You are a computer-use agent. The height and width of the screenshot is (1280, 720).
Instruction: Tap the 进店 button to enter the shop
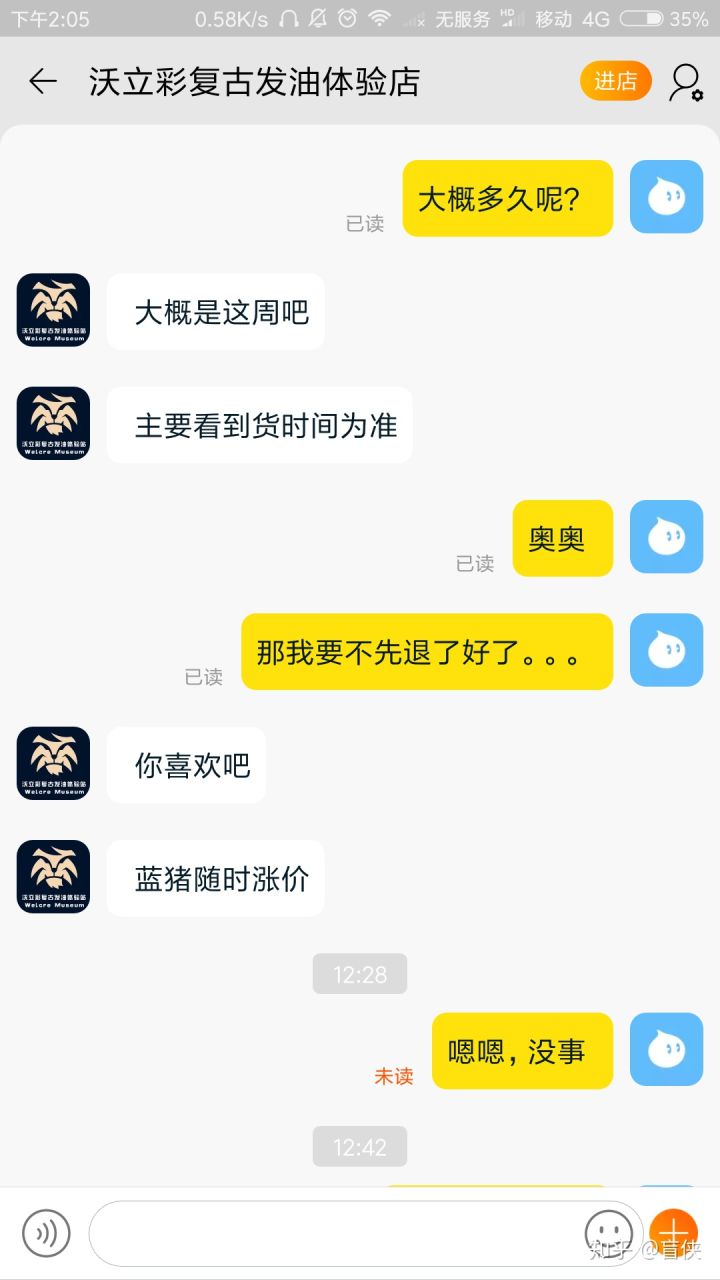(x=615, y=81)
